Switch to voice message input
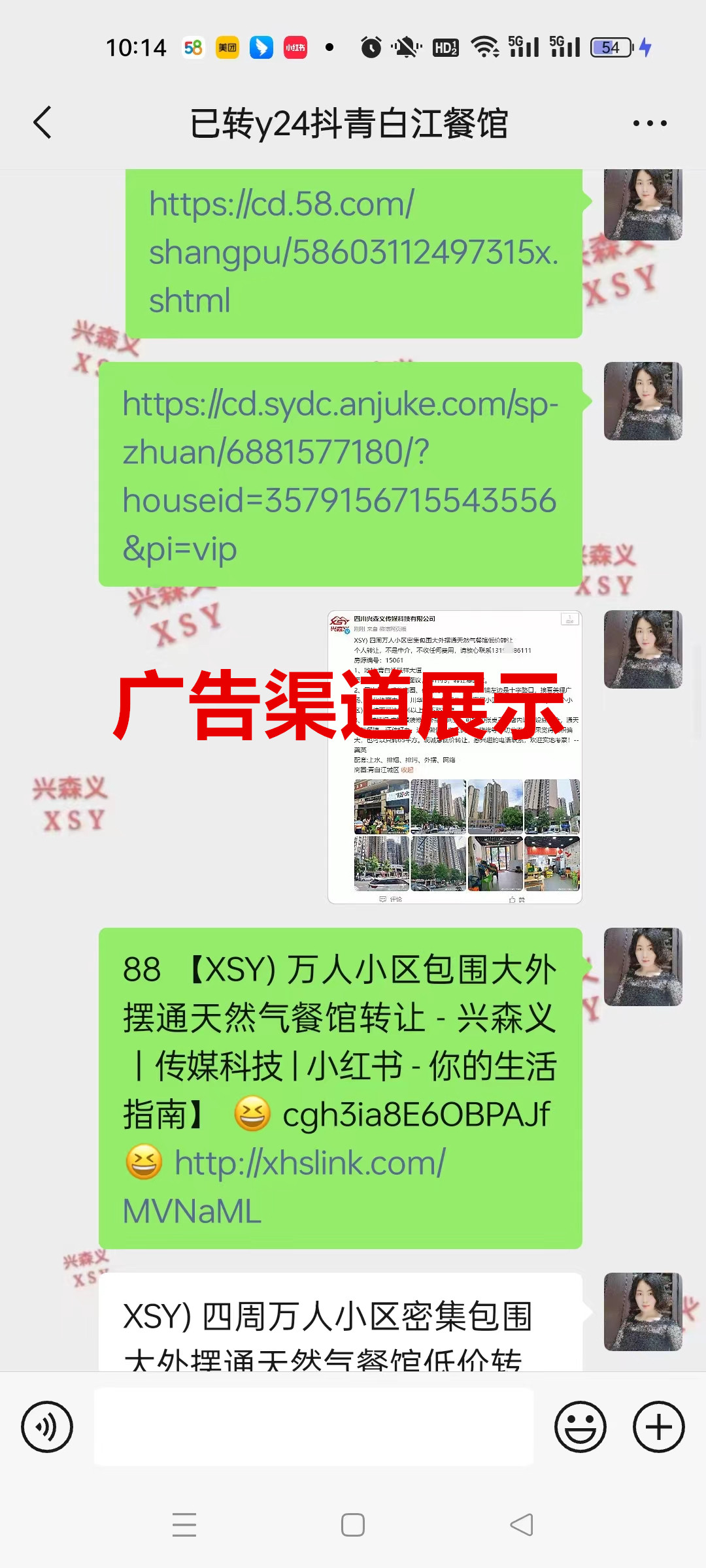The width and height of the screenshot is (706, 1568). [47, 1426]
